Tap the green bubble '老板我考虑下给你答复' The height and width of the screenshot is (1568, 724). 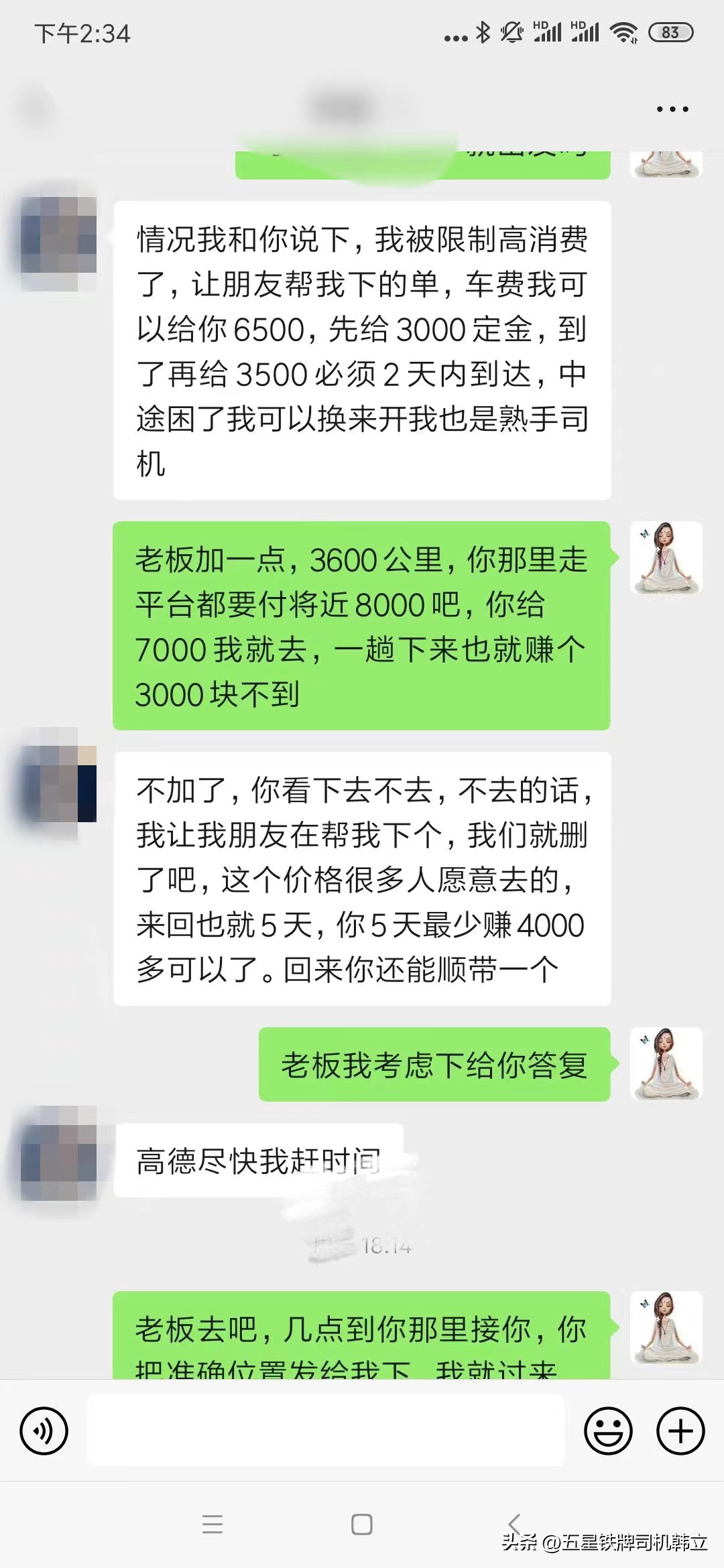click(434, 1064)
